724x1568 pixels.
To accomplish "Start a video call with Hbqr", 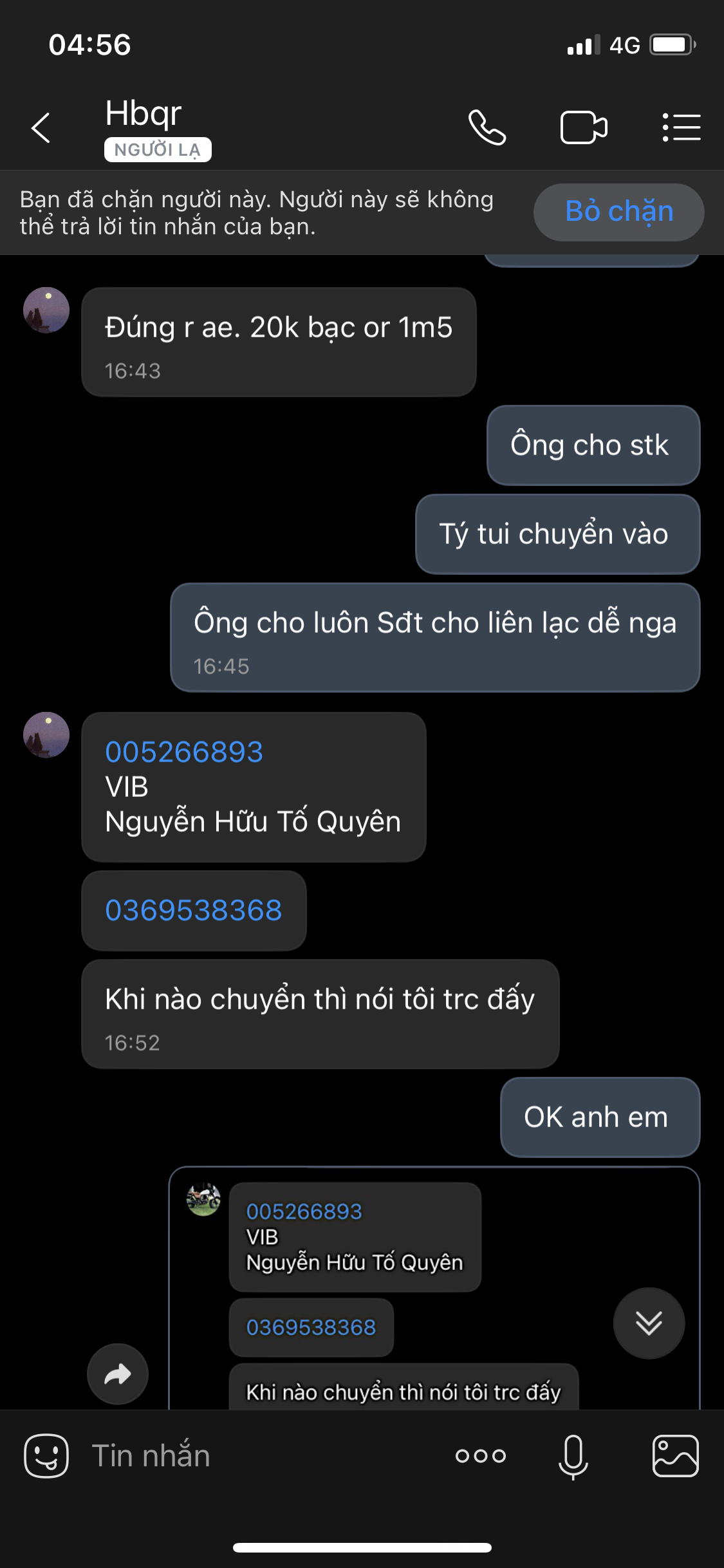I will click(583, 127).
